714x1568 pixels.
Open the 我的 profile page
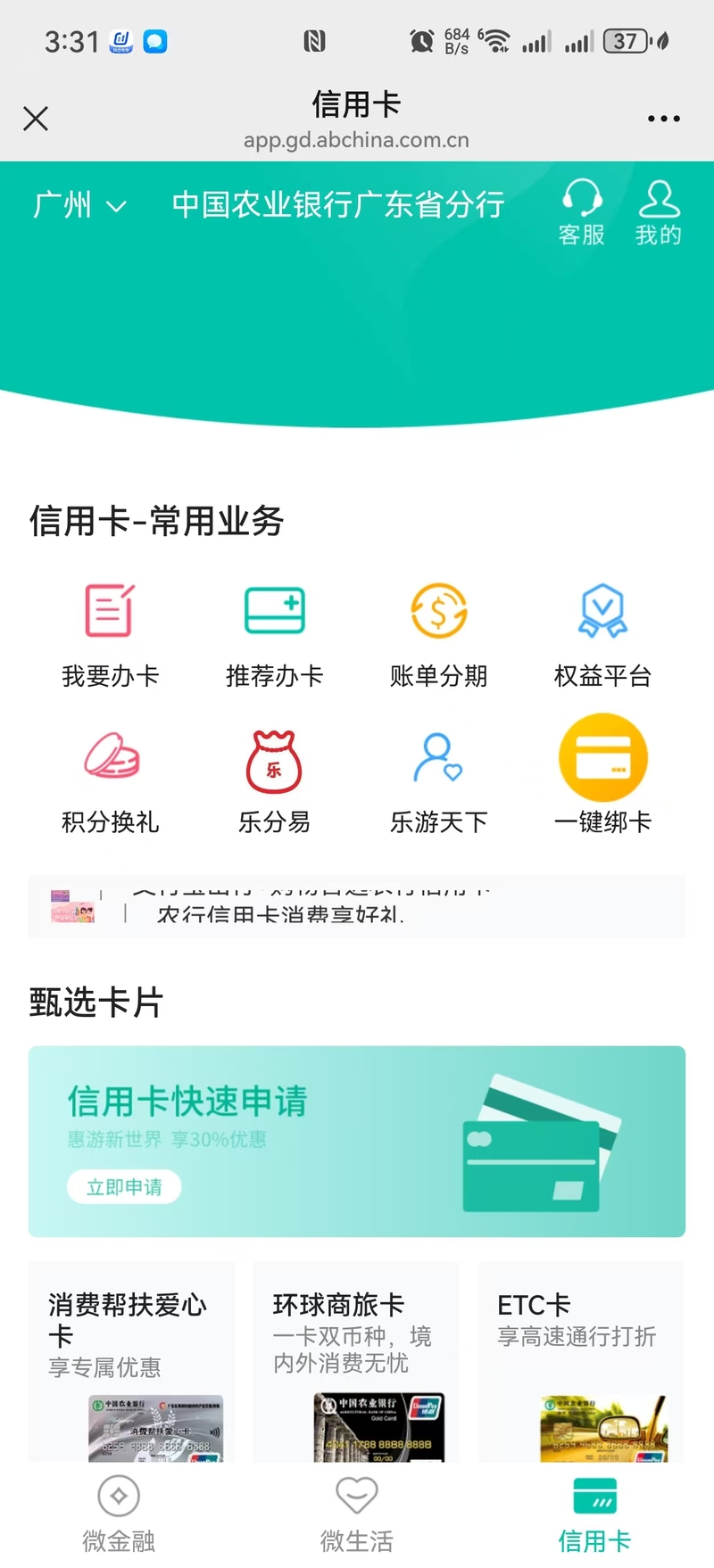point(659,212)
